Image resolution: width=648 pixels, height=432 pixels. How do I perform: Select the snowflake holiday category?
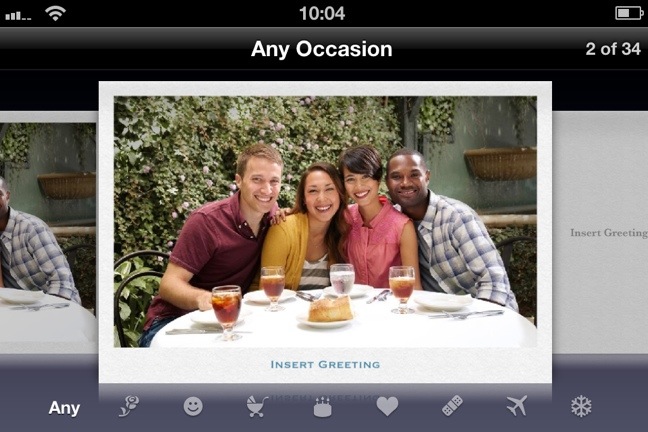point(581,406)
